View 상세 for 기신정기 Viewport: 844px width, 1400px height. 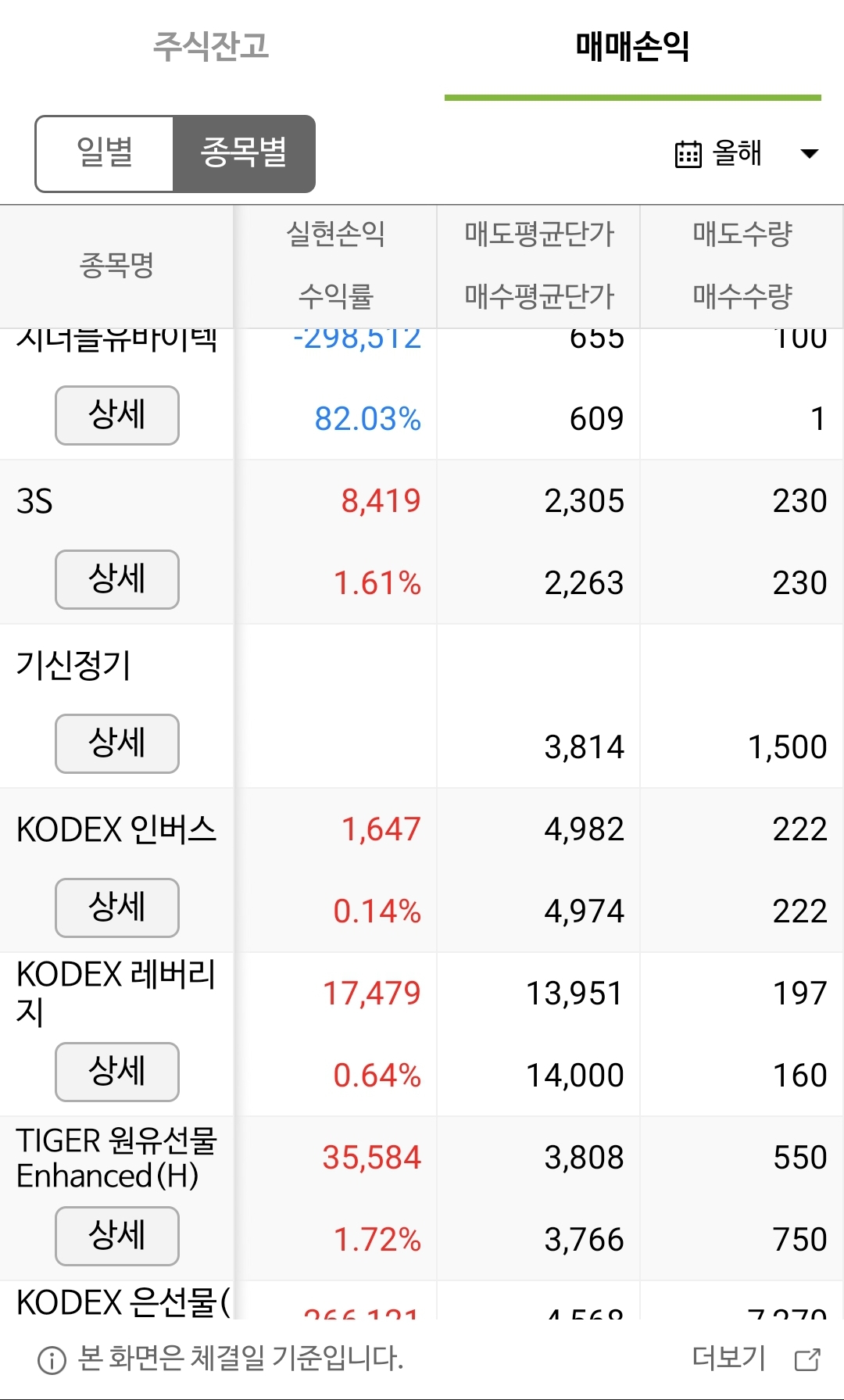tap(117, 743)
